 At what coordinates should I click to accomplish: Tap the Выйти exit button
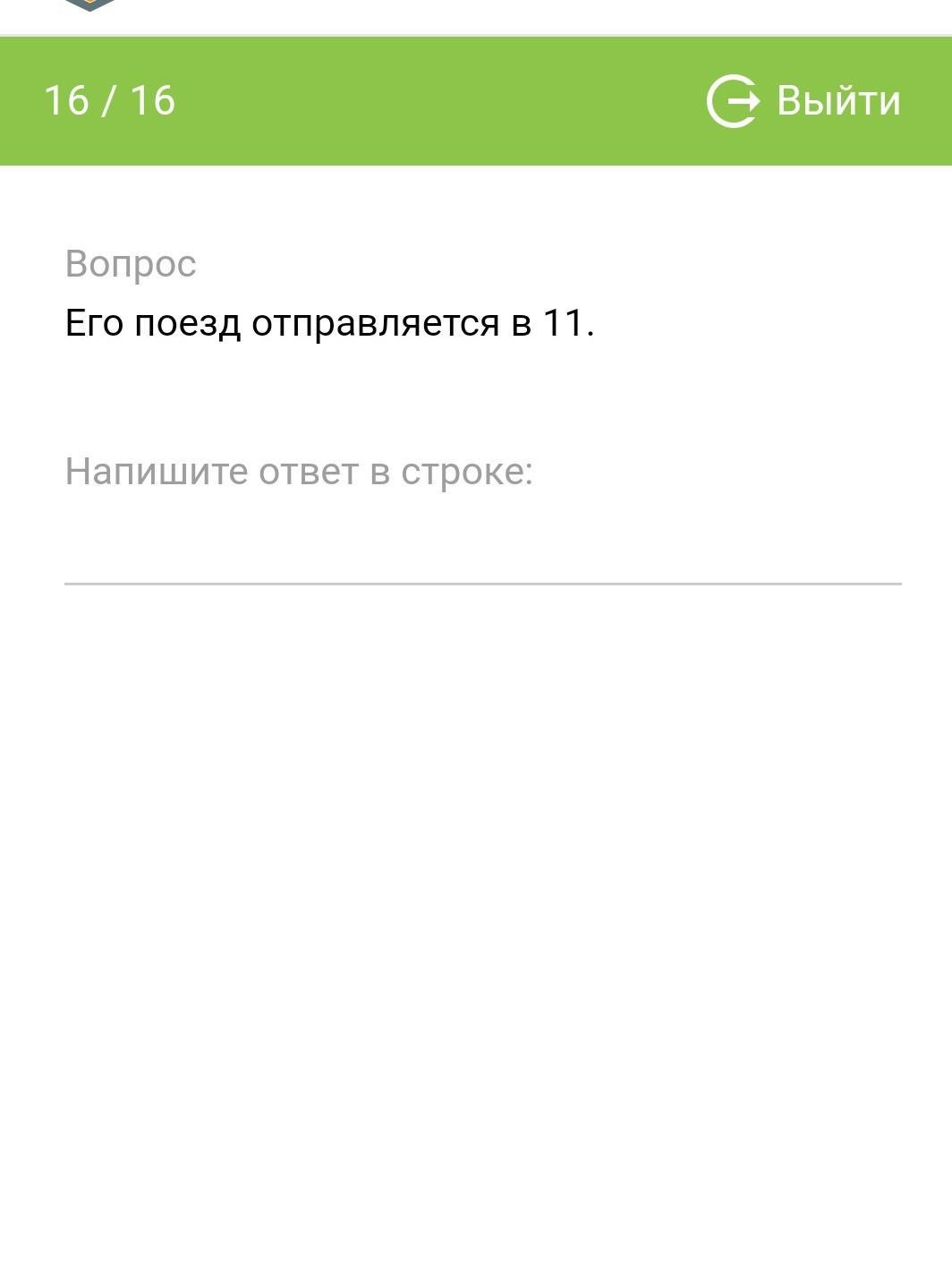[x=803, y=100]
